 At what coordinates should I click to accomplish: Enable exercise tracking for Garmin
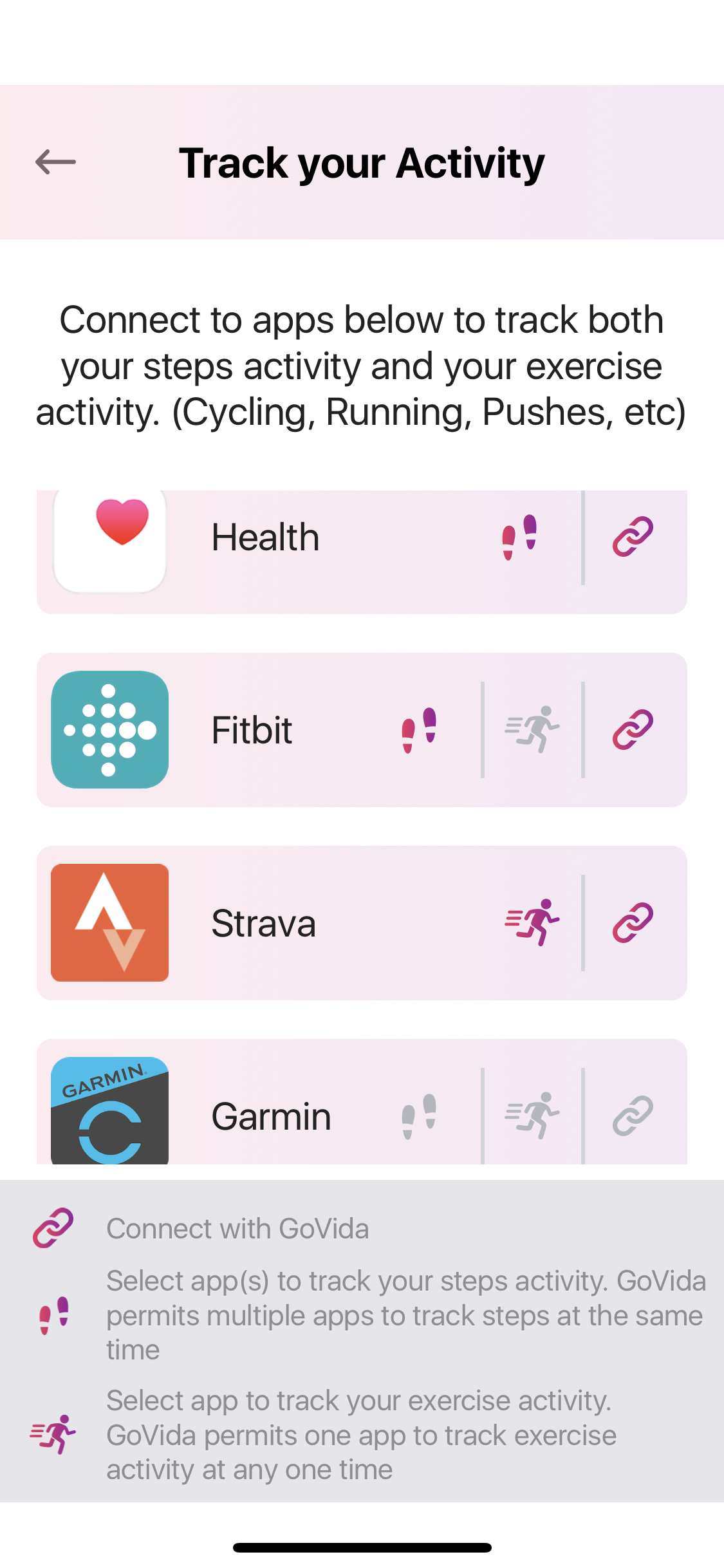[x=532, y=1115]
